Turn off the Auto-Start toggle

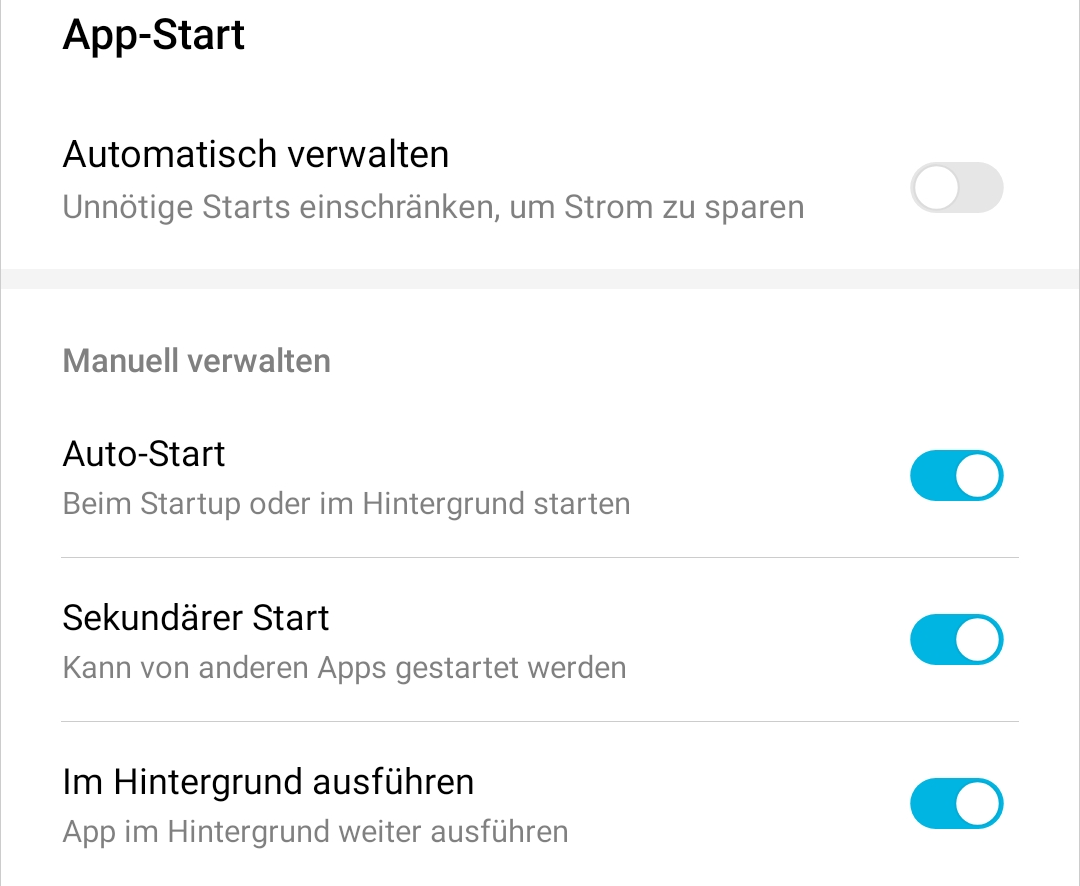tap(956, 475)
